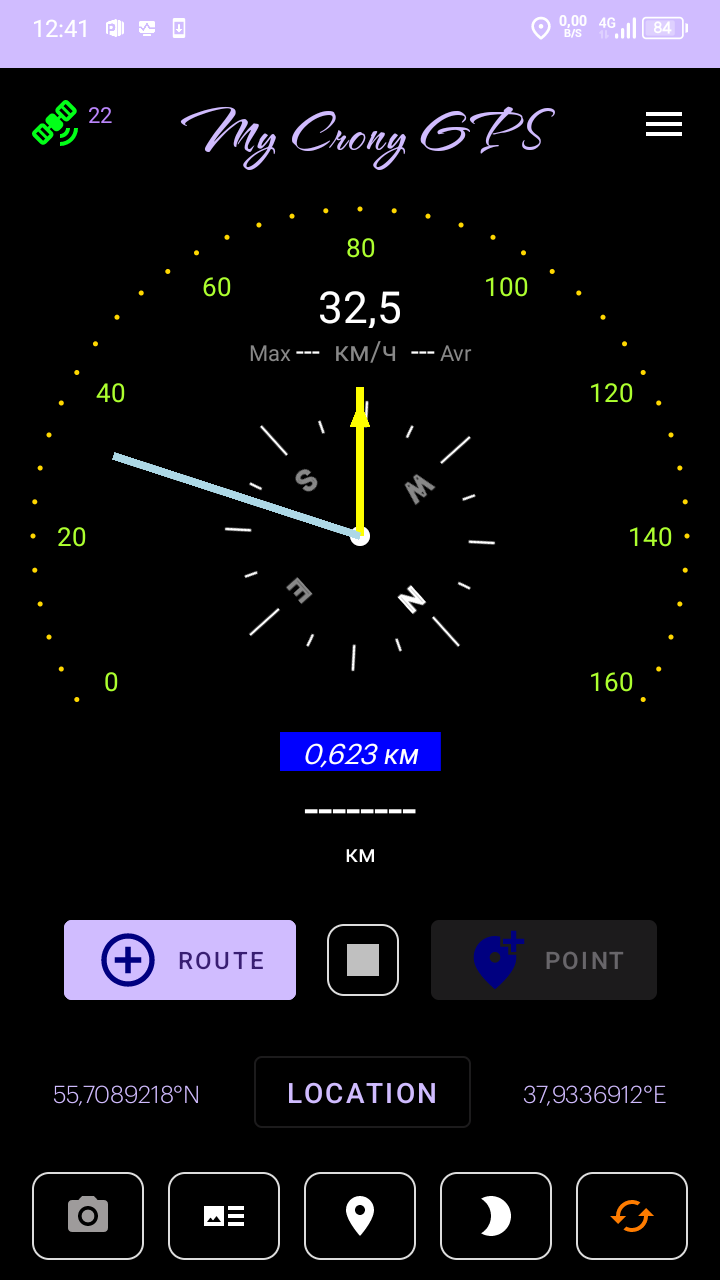
Task: Tap the ROUTE button
Action: click(180, 960)
